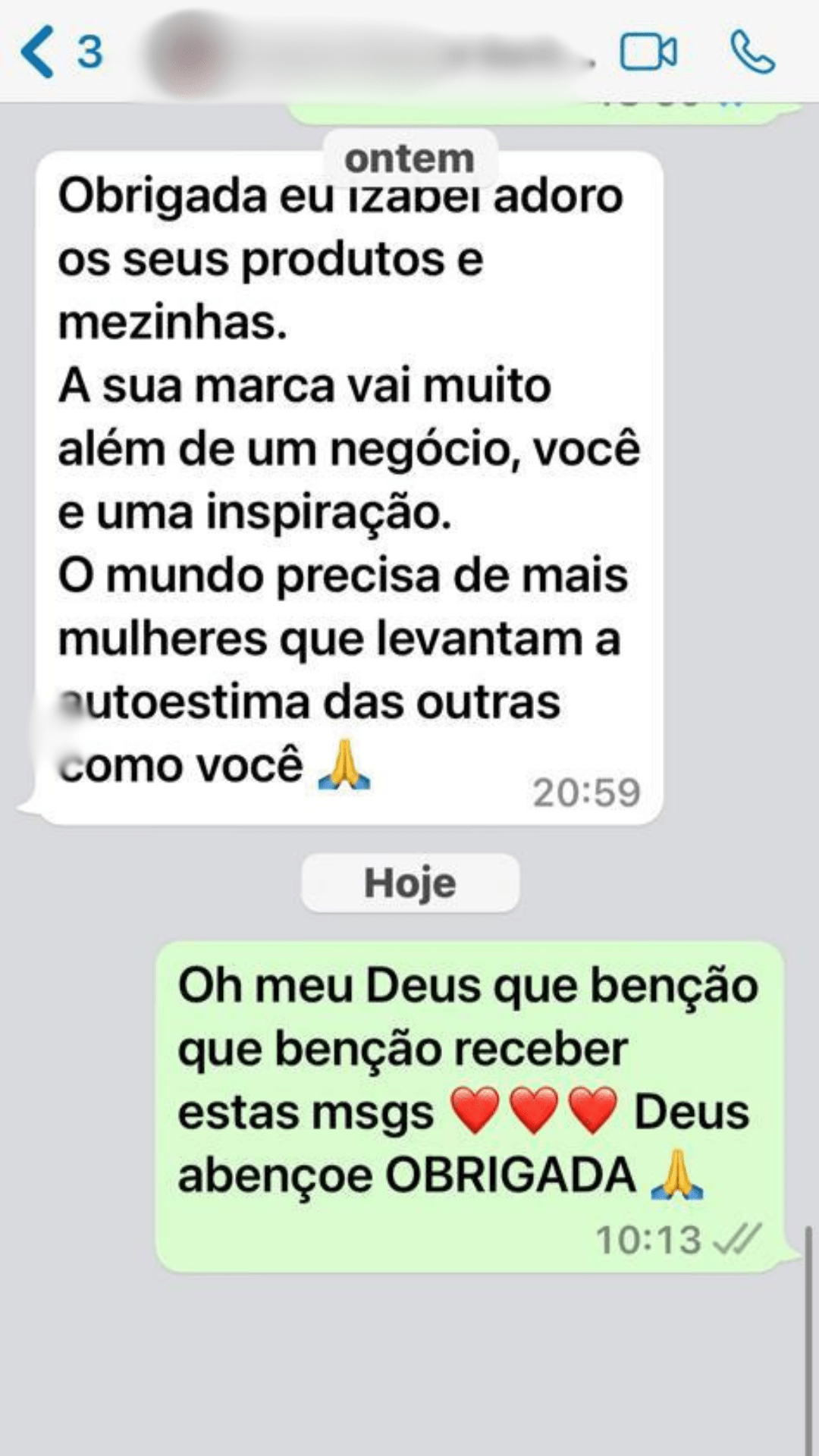Open the blurred contact's profile info

364,55
